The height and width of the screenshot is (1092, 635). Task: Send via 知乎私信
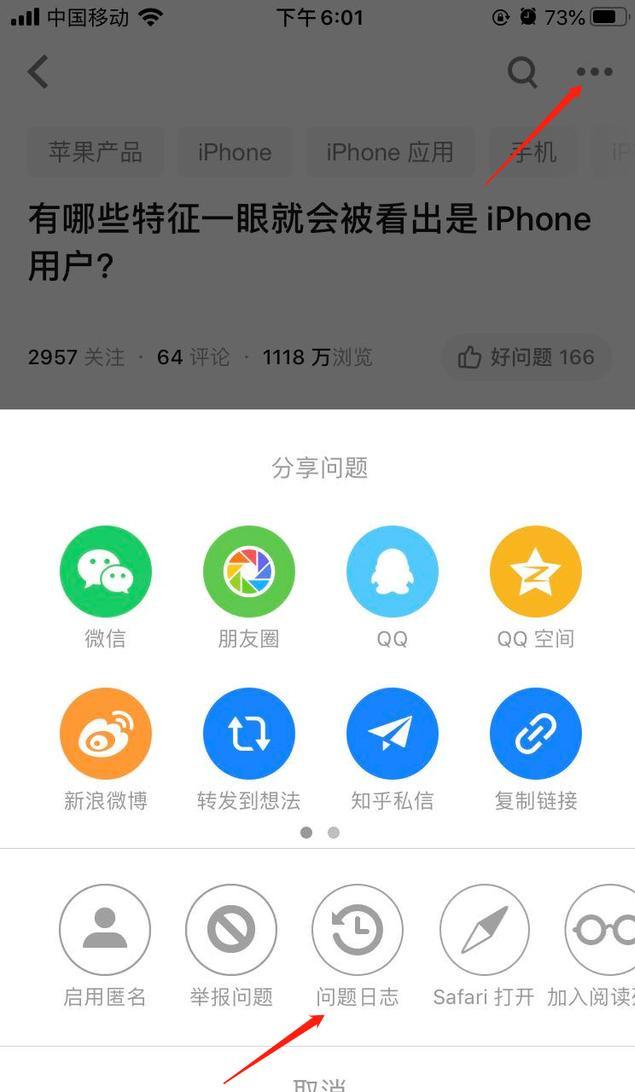pyautogui.click(x=391, y=734)
